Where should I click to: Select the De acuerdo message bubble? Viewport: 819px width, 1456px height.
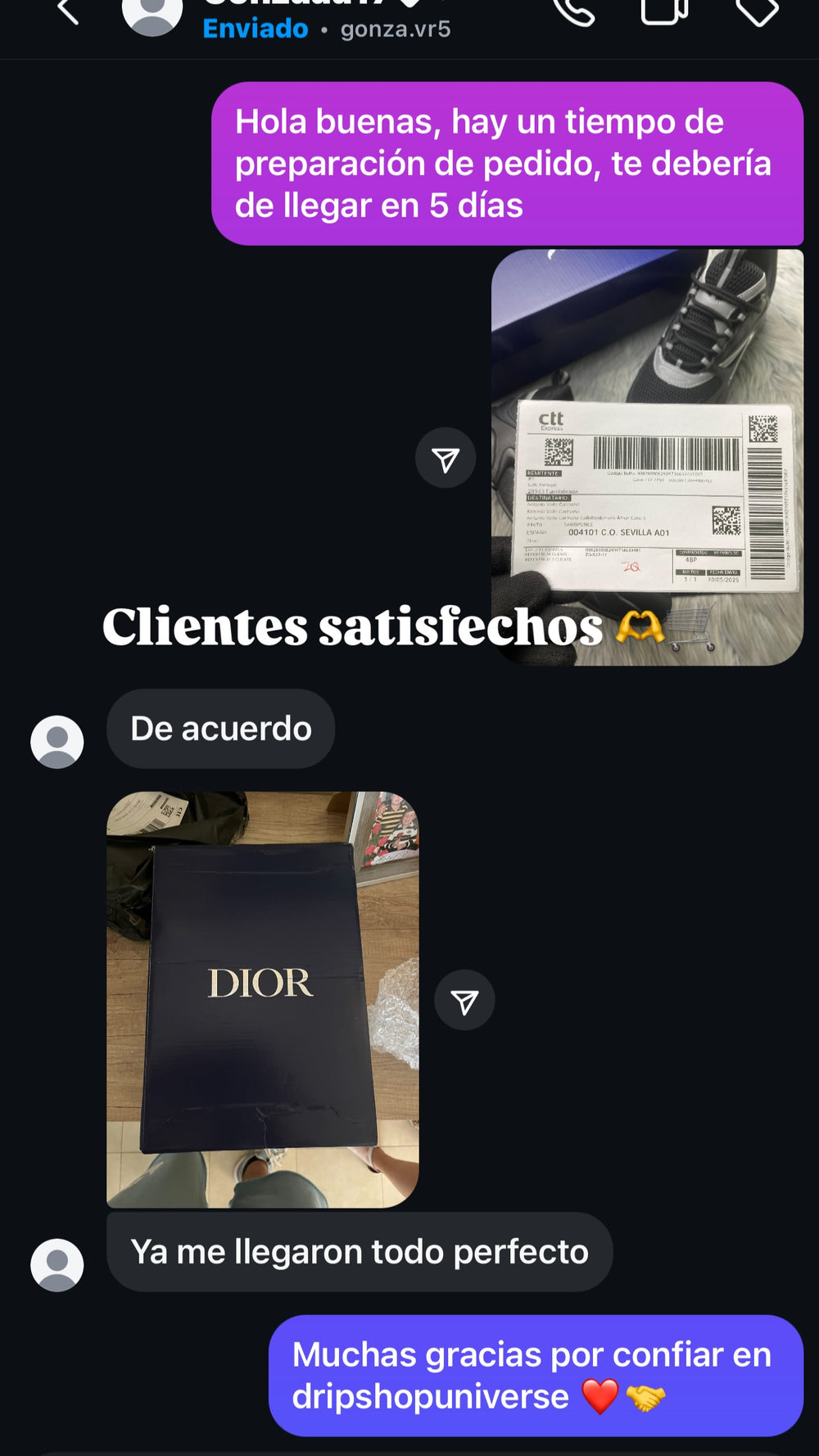219,729
